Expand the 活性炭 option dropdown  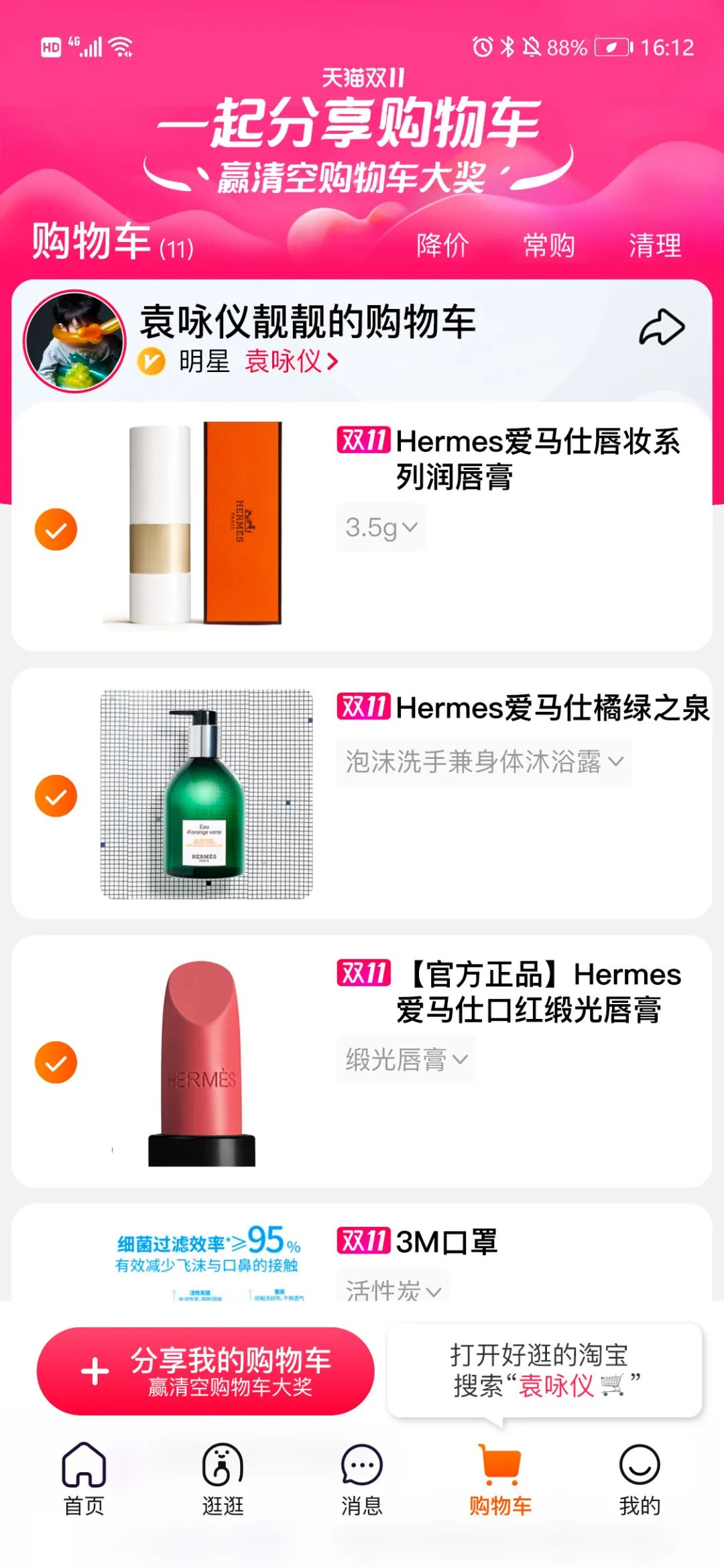(x=393, y=1288)
